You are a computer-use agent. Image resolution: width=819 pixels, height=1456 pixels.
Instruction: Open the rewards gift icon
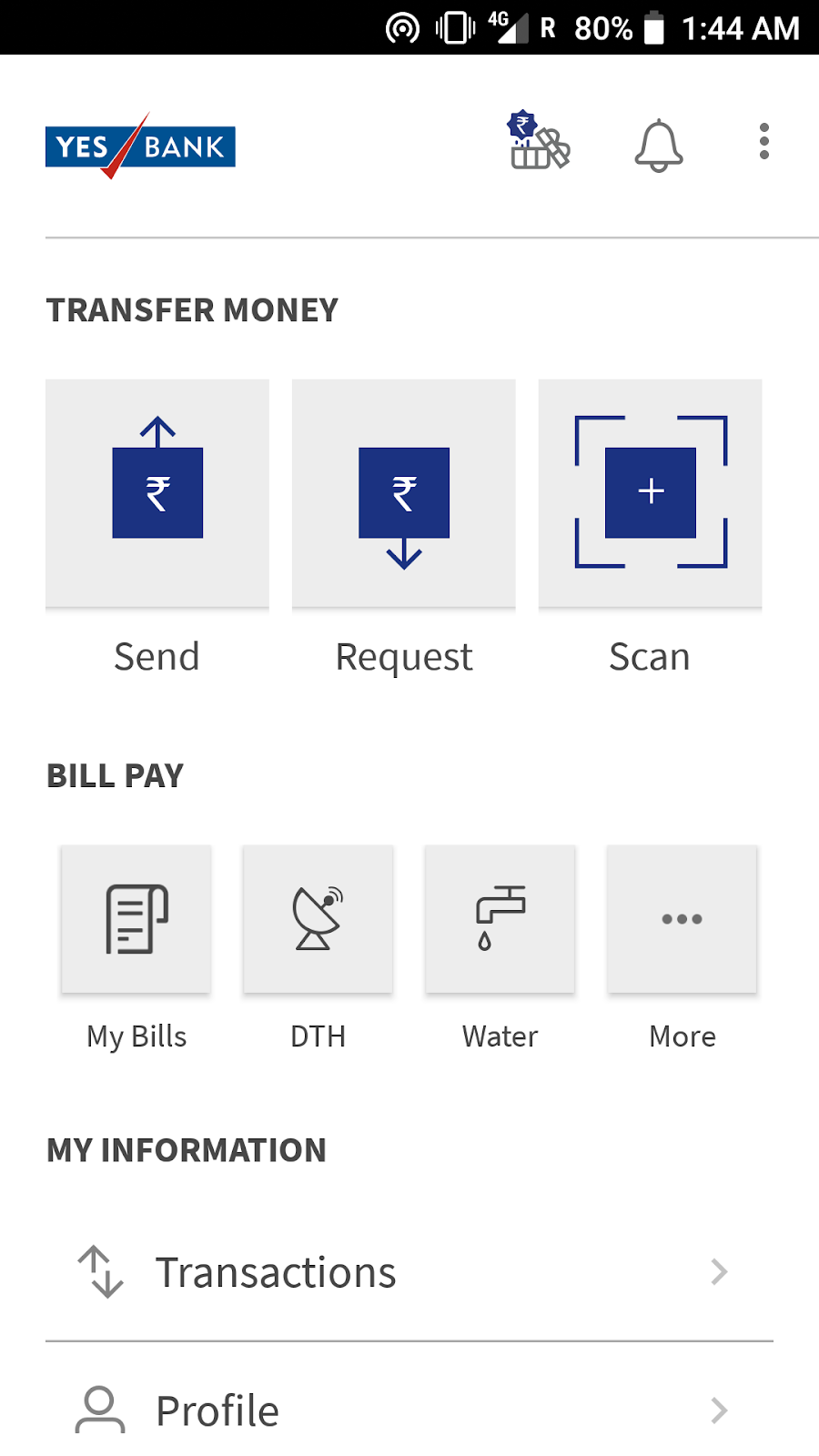(539, 142)
